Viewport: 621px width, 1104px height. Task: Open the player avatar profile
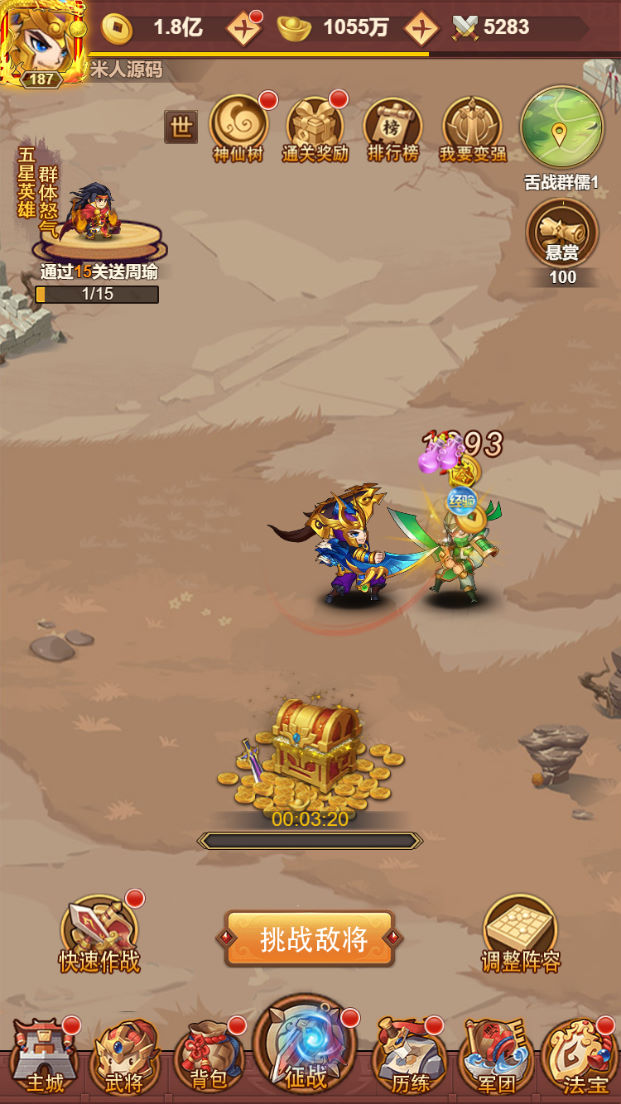pyautogui.click(x=40, y=42)
